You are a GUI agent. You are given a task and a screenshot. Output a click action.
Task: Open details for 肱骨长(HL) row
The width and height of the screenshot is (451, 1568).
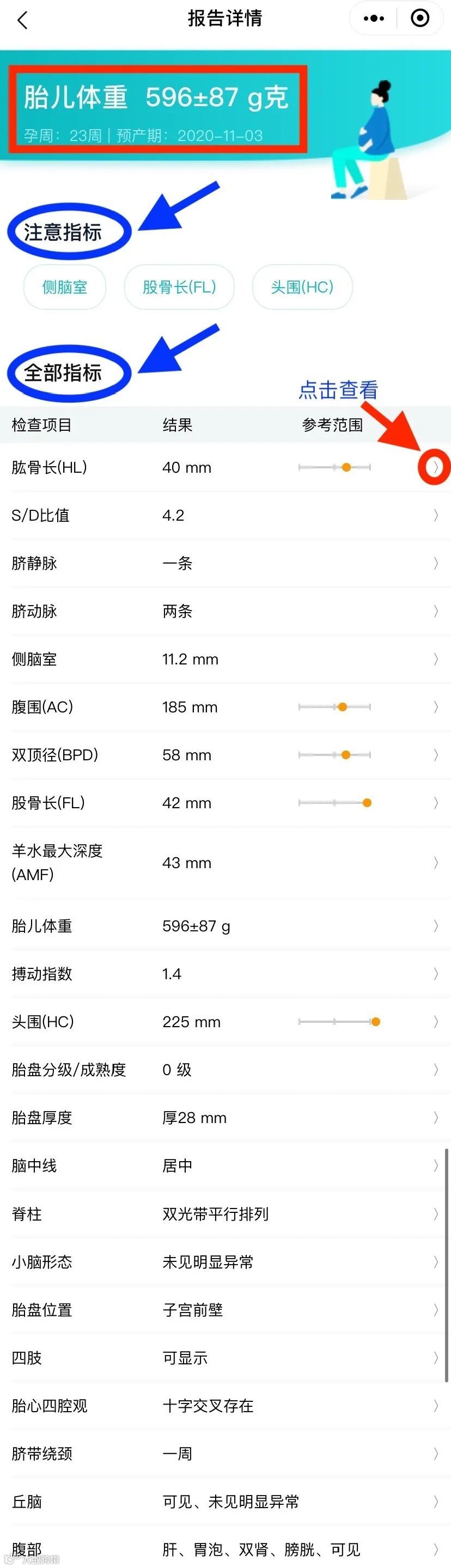(225, 467)
